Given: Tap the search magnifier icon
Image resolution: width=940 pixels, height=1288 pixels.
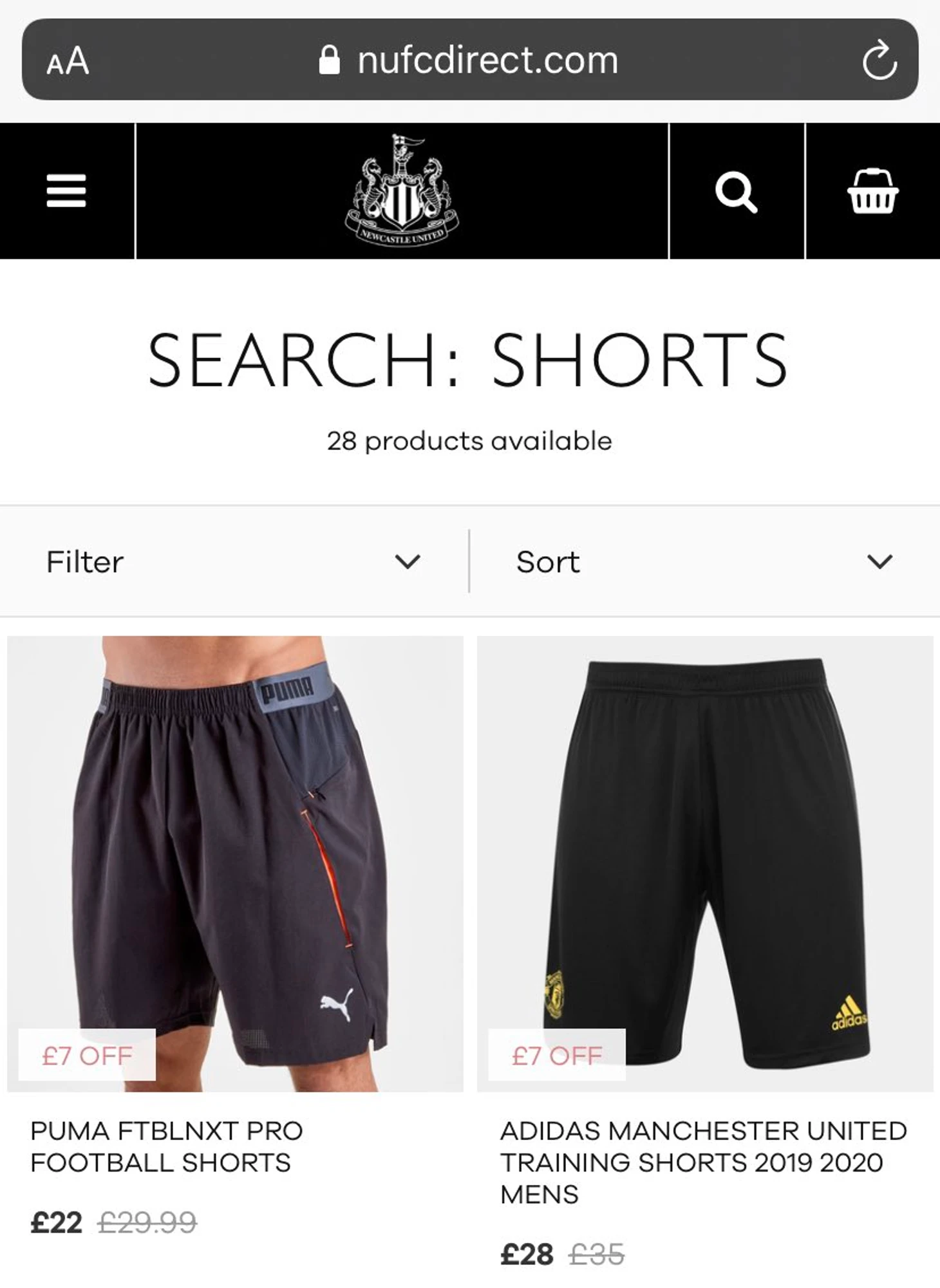Looking at the screenshot, I should point(736,191).
